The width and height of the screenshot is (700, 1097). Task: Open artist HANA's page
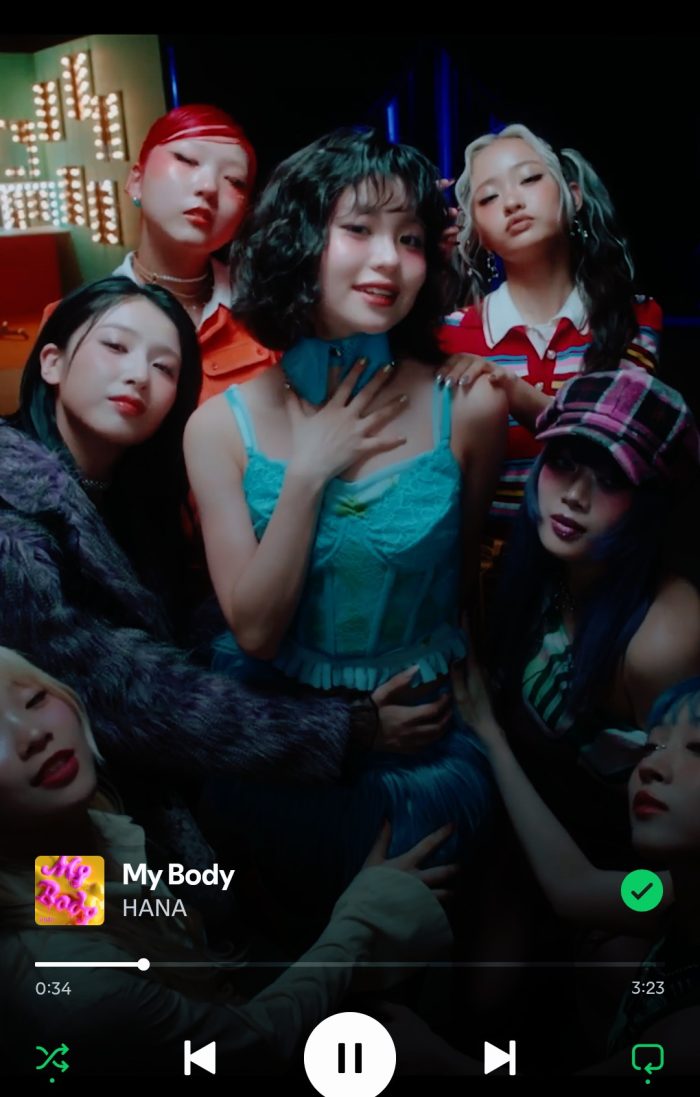tap(154, 908)
